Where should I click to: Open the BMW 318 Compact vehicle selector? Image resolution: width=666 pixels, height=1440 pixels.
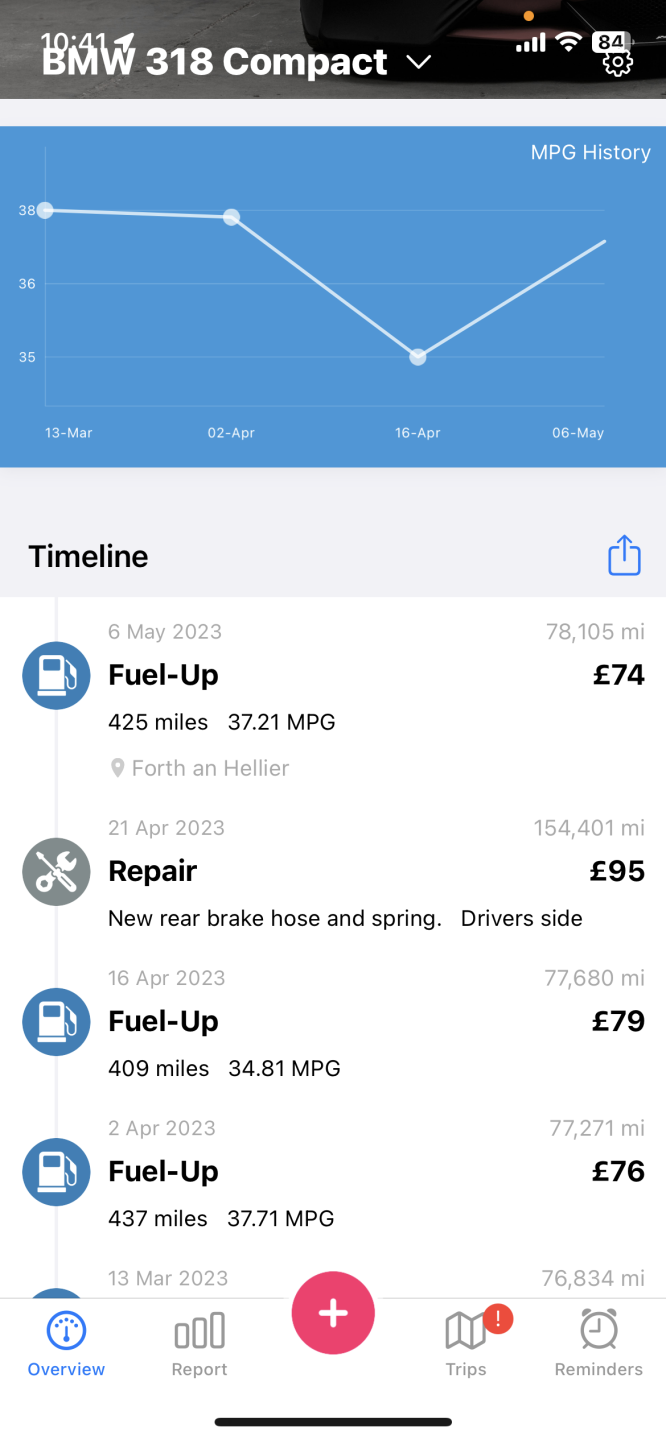point(237,62)
